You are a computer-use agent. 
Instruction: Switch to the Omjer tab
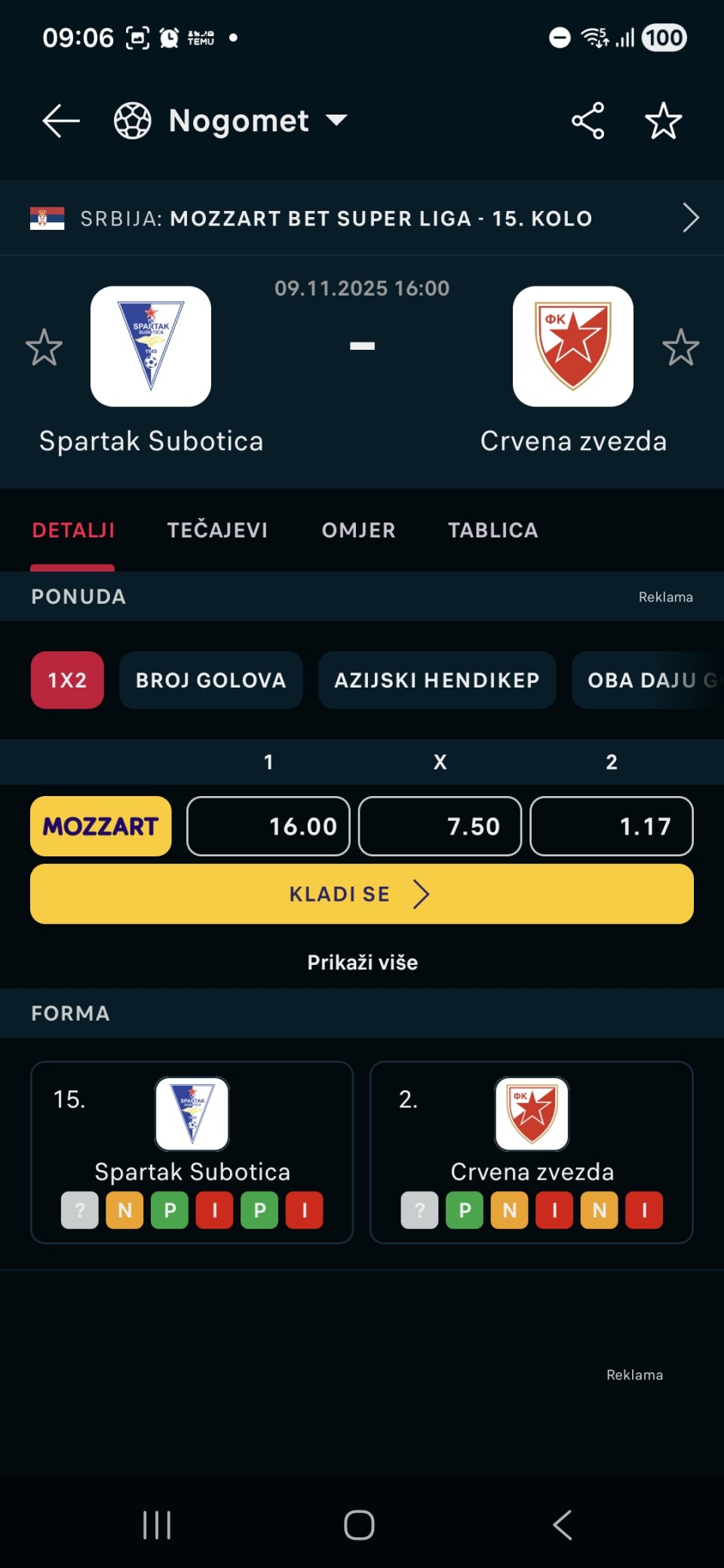[x=358, y=531]
